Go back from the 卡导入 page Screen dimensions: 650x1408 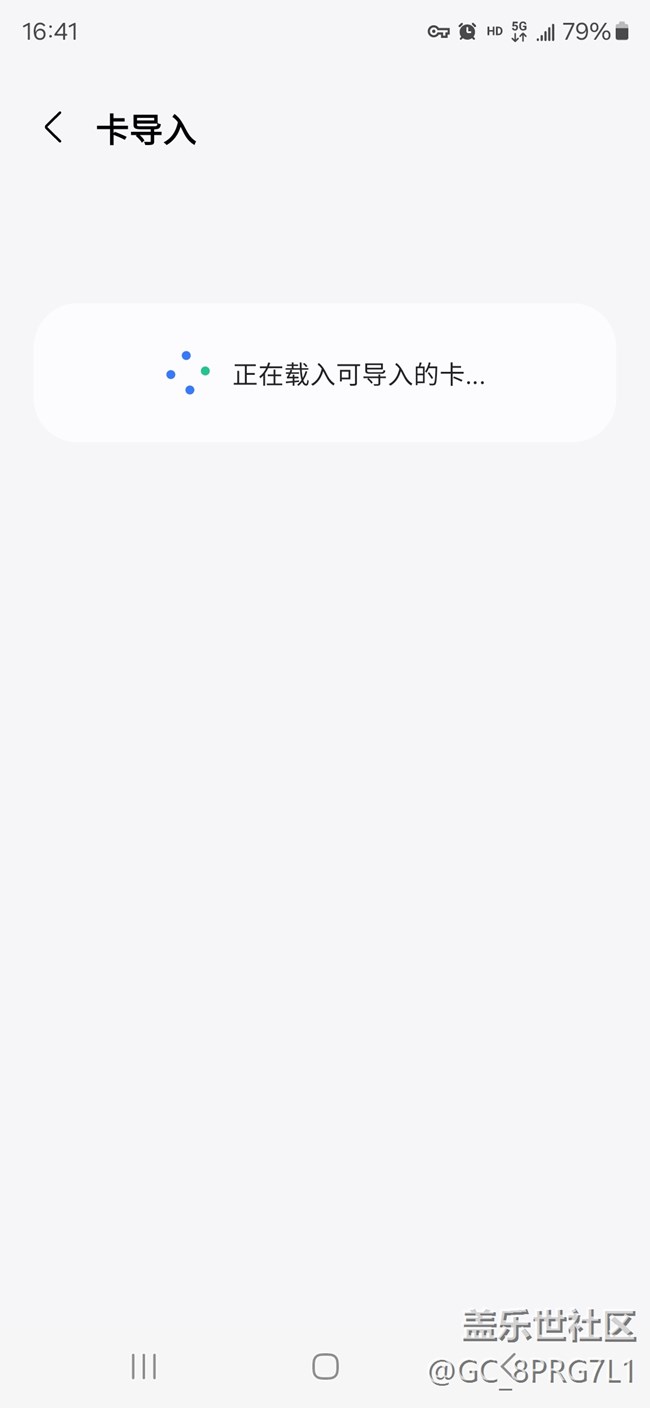(53, 128)
